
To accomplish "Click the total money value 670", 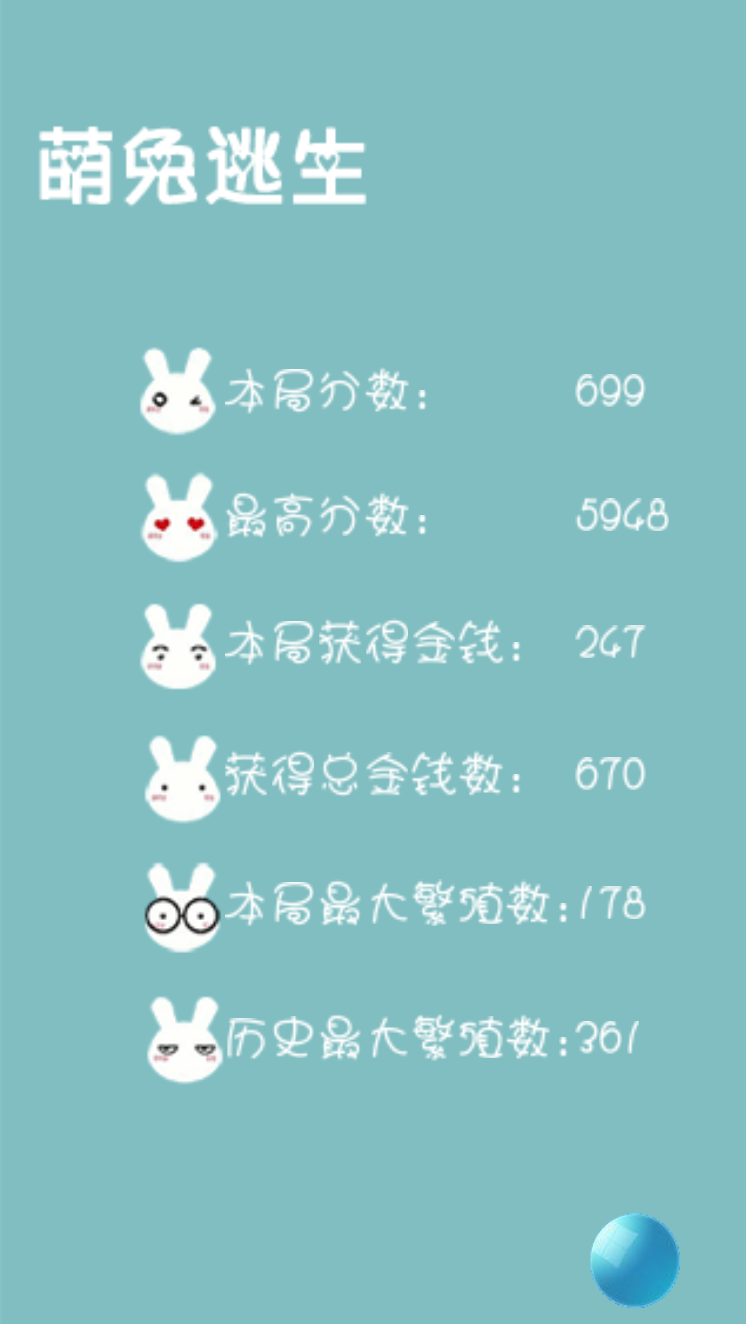I will tap(610, 773).
